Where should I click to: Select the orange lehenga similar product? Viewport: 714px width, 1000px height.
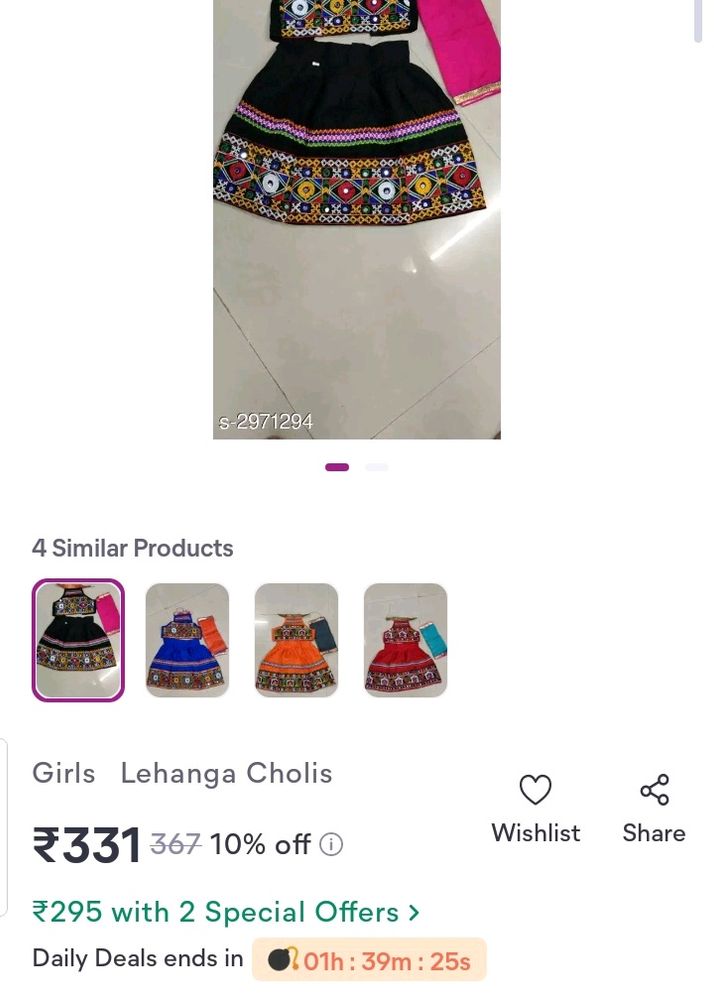(296, 640)
